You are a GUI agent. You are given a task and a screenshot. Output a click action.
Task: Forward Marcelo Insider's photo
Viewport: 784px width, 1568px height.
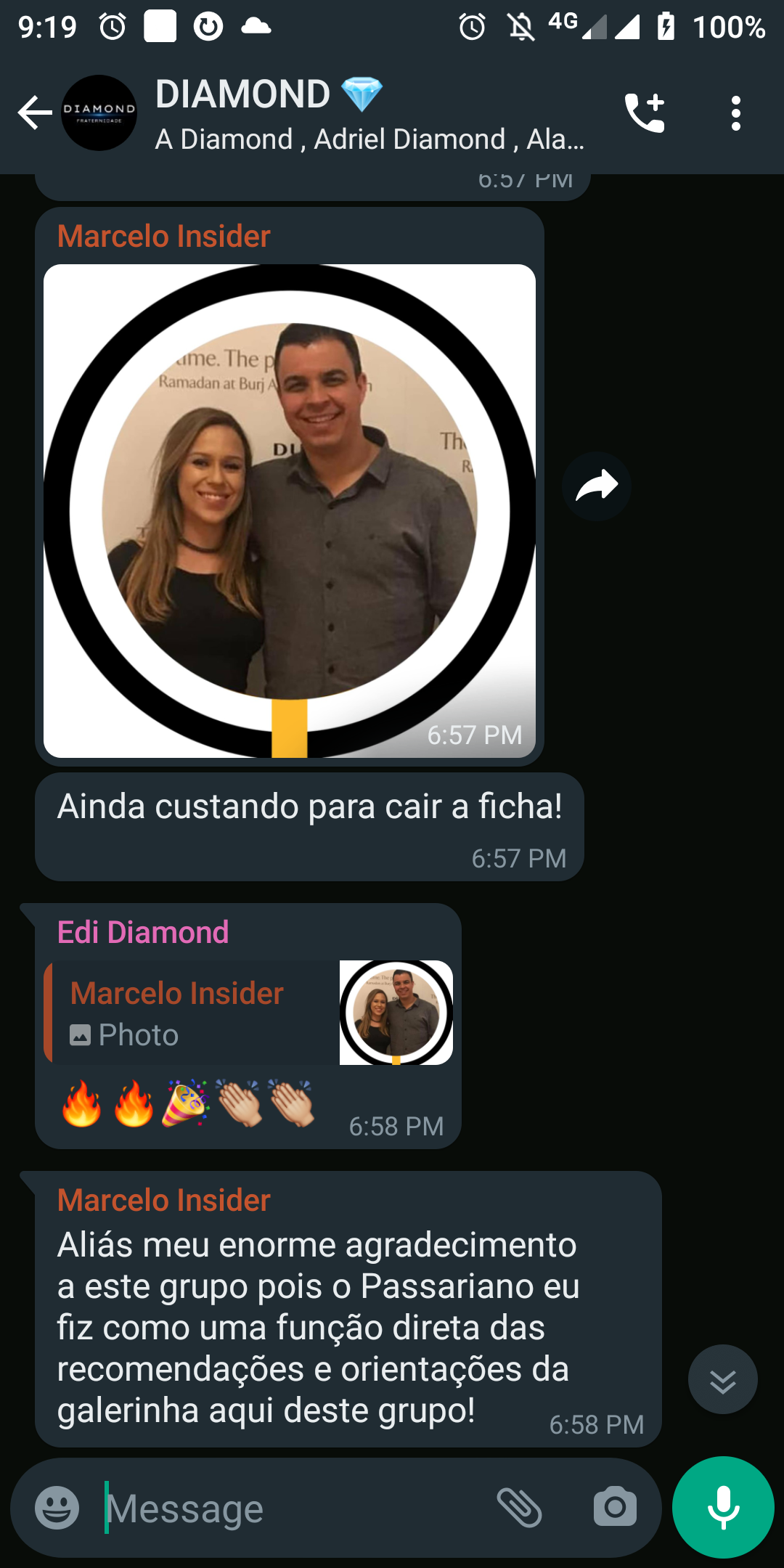click(x=596, y=485)
